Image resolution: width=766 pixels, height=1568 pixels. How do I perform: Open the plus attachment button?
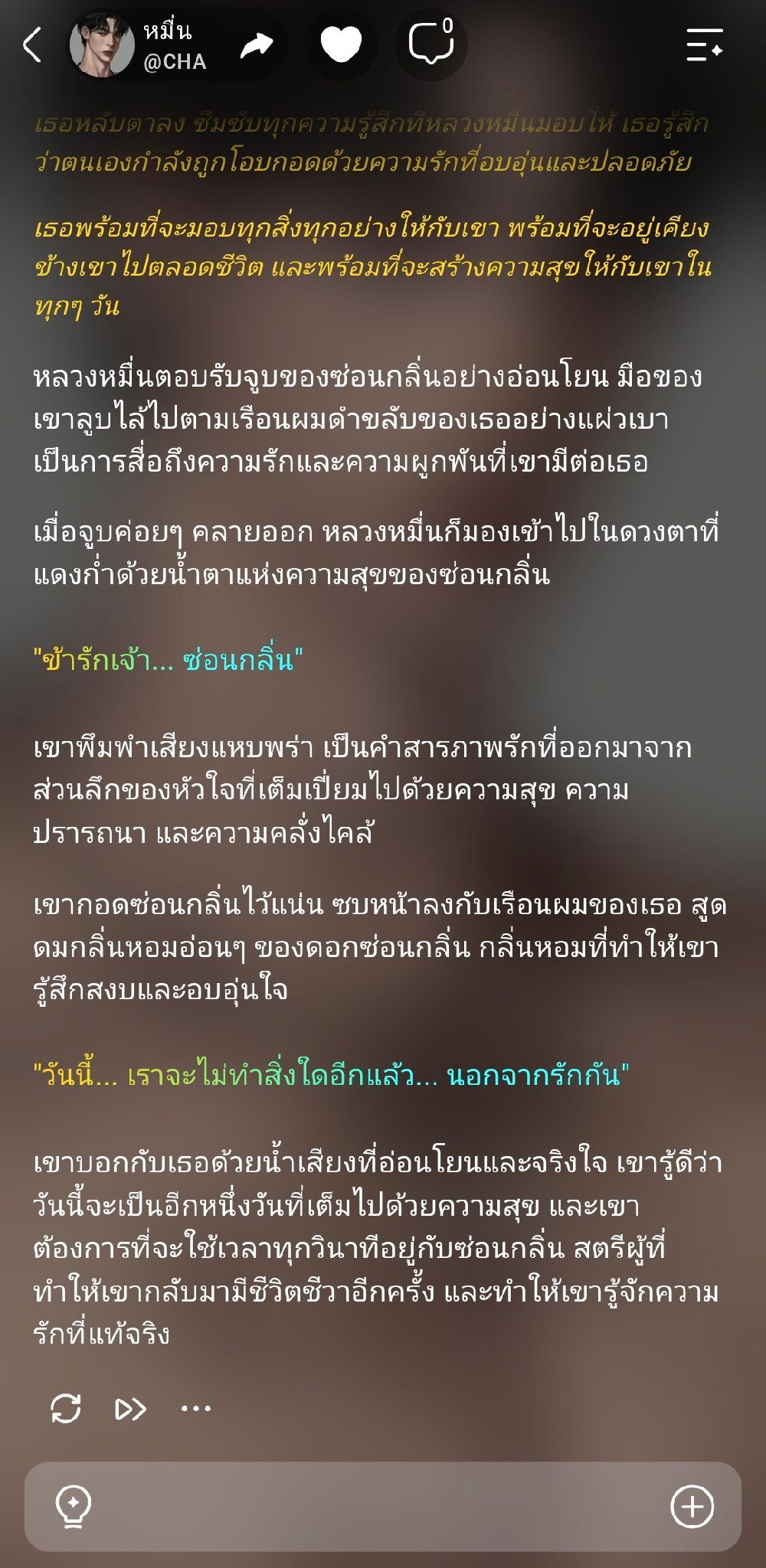pyautogui.click(x=692, y=1507)
